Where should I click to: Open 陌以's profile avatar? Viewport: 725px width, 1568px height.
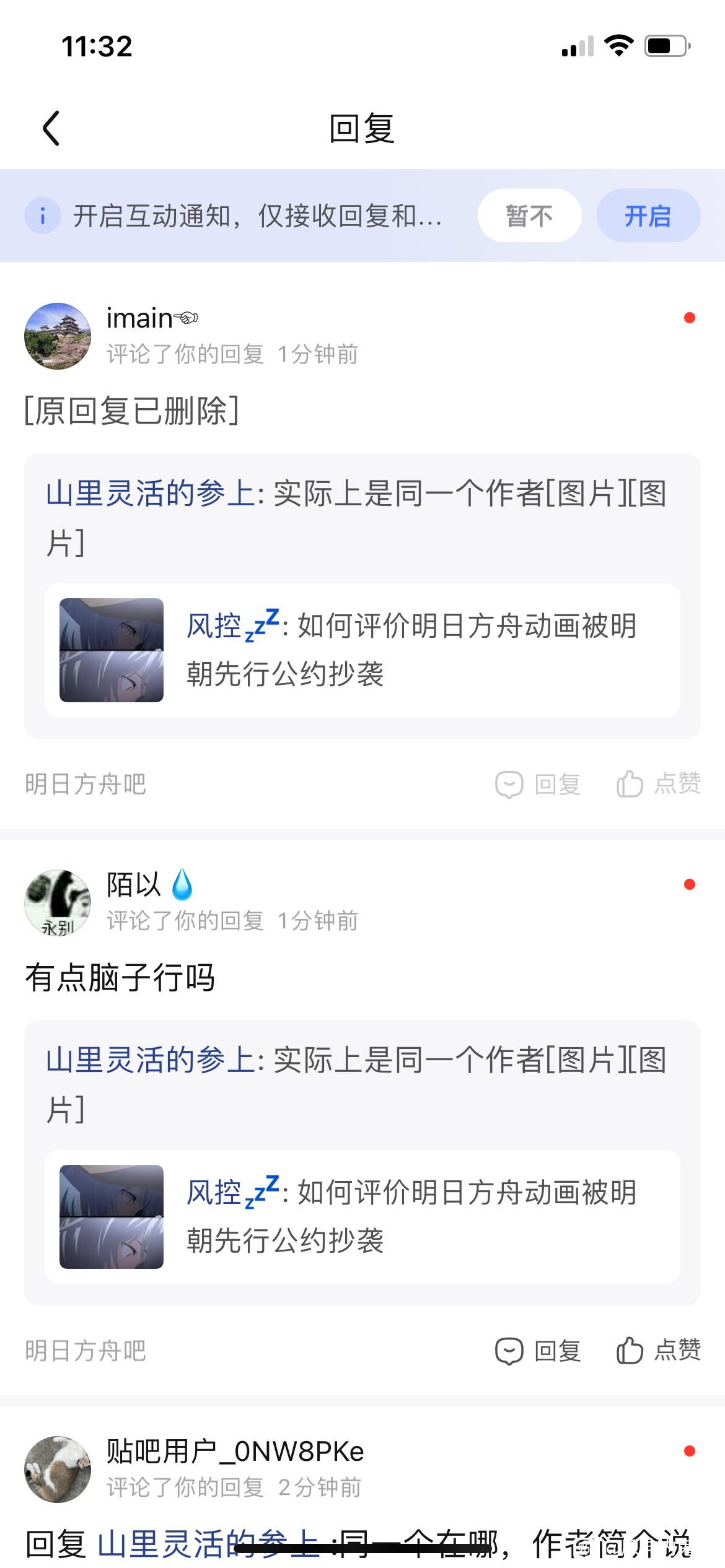coord(58,903)
